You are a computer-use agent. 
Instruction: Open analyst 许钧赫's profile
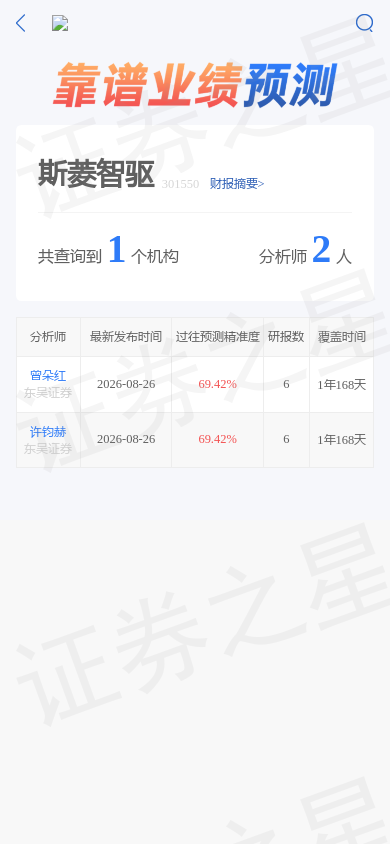[48, 432]
